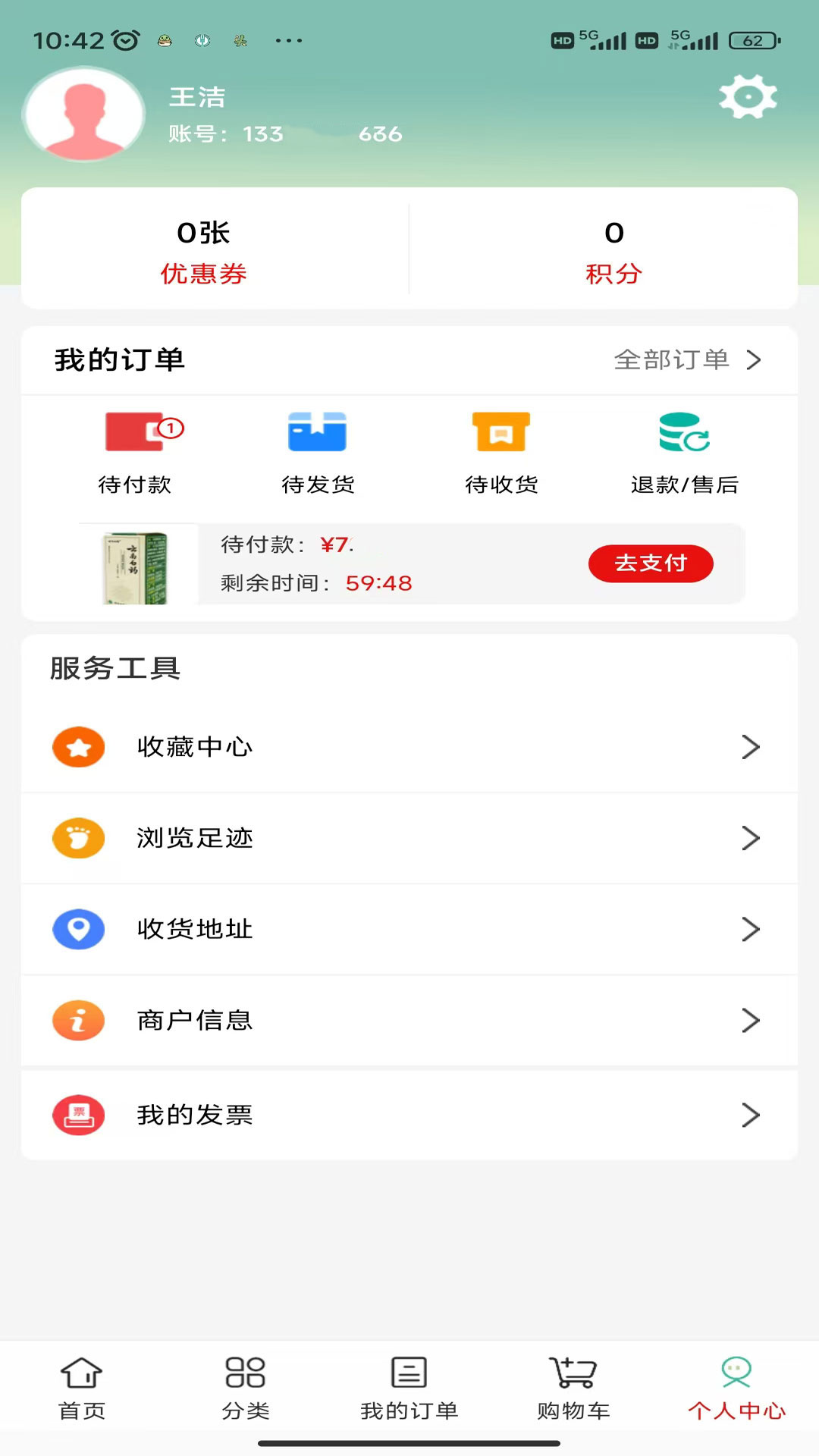Open the settings gear icon
Screen dimensions: 819x1456
[x=748, y=97]
